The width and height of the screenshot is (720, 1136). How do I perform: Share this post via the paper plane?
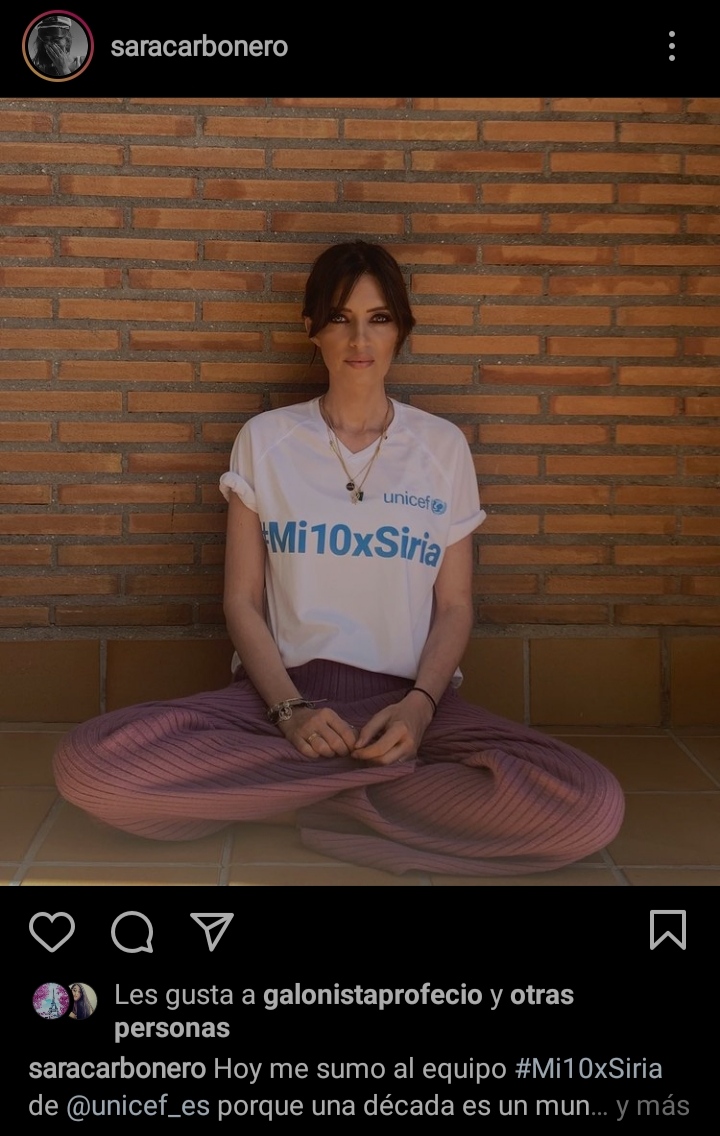[211, 931]
